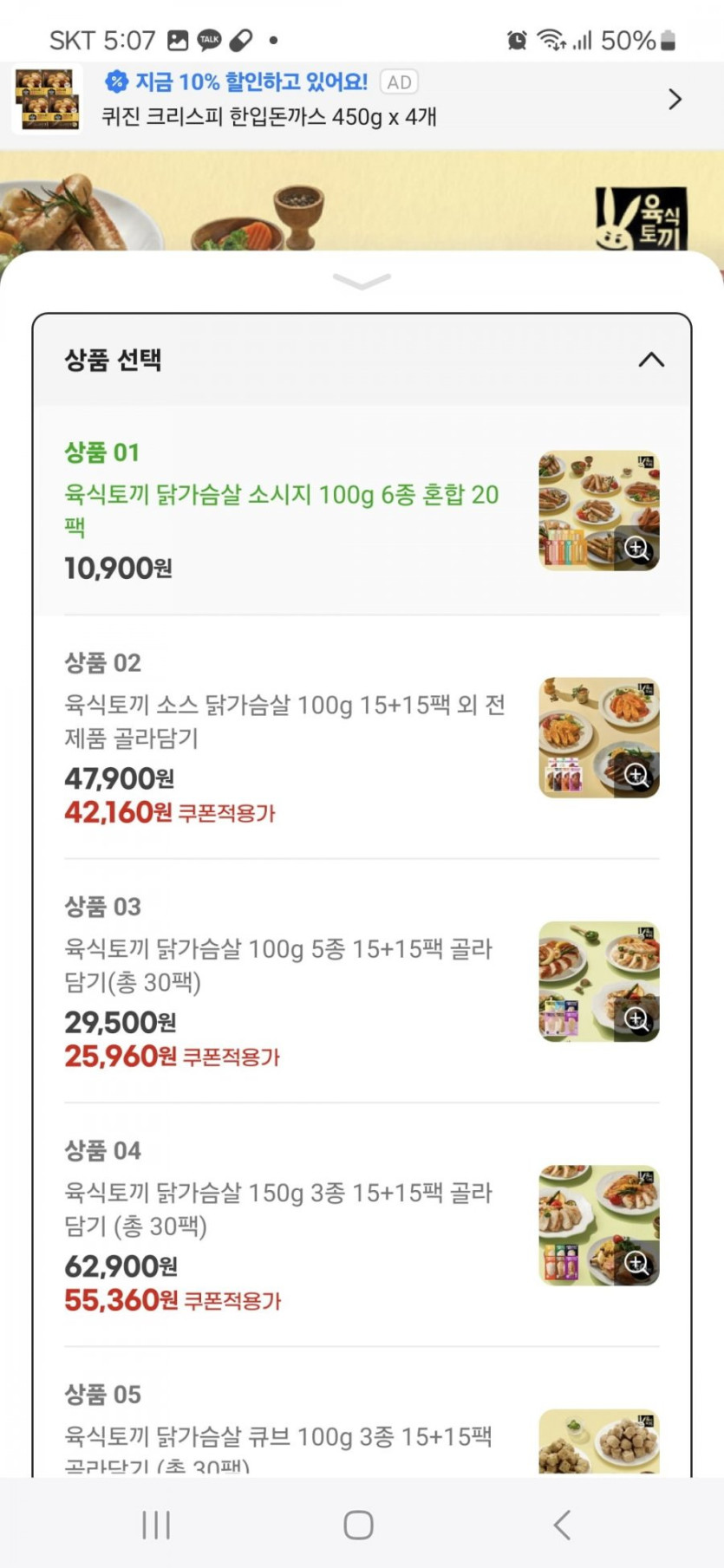Open the 퀴진 크리스피 한입돈까스 ad banner
The image size is (724, 1568).
click(x=347, y=100)
